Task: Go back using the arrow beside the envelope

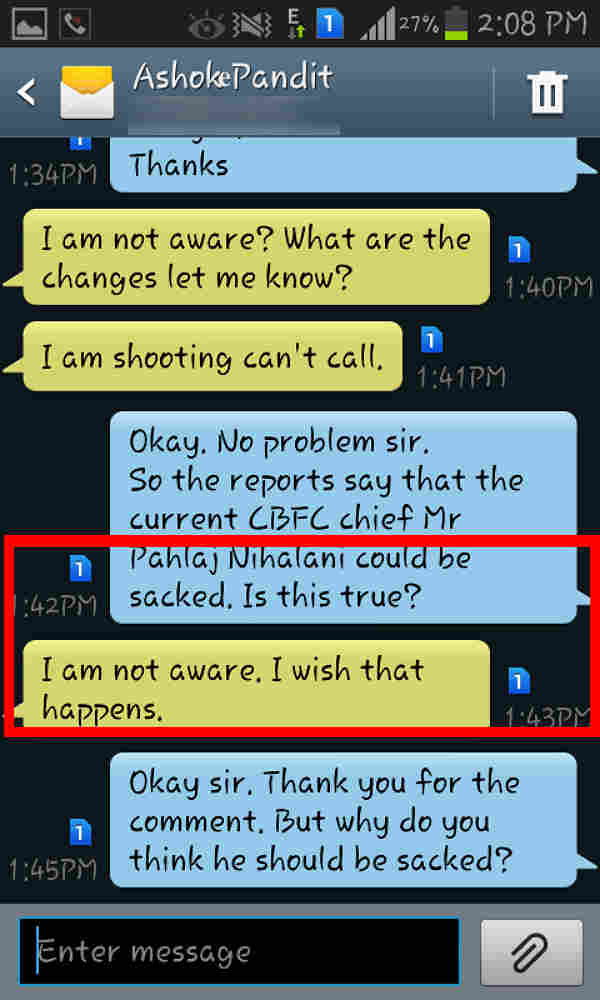Action: 27,92
